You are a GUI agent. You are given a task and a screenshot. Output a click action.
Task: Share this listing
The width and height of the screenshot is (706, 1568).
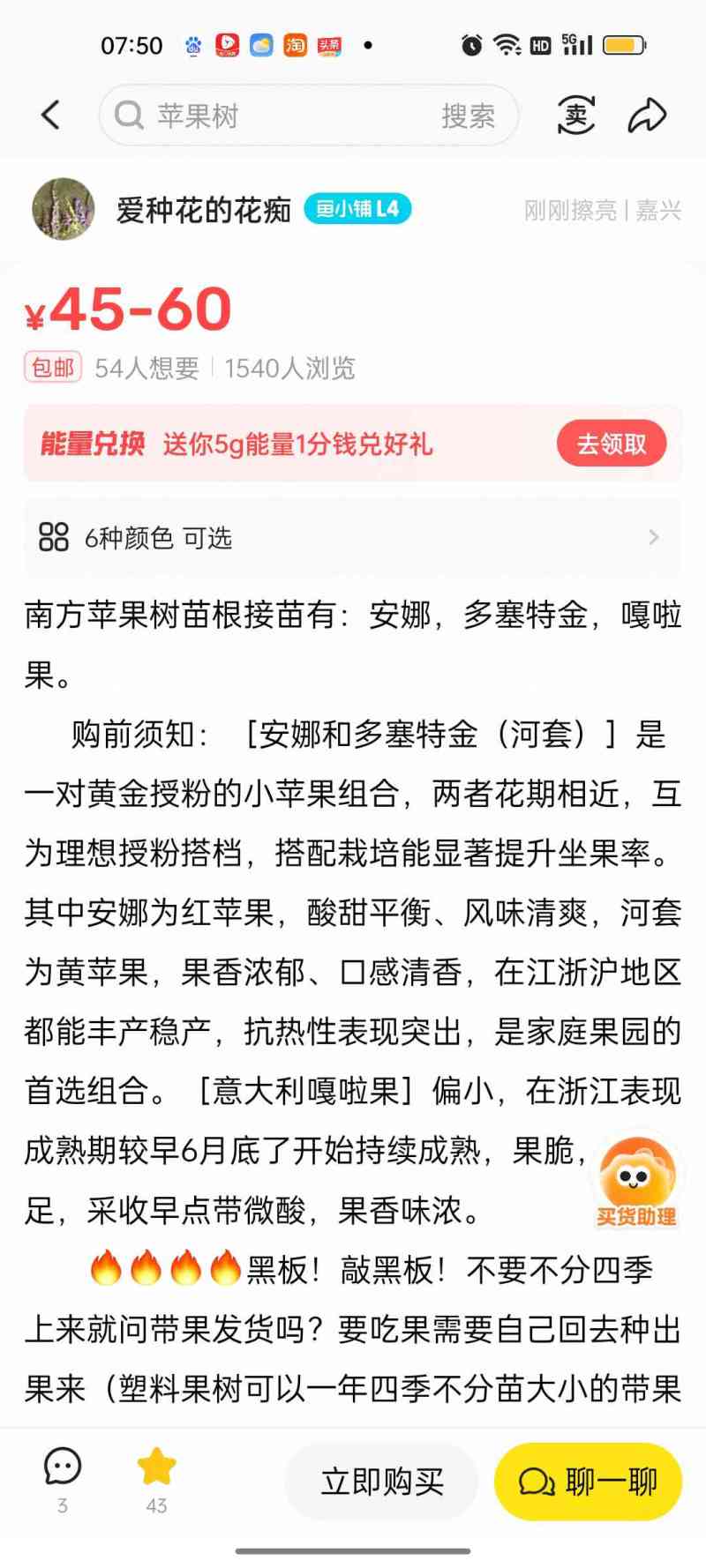(647, 115)
